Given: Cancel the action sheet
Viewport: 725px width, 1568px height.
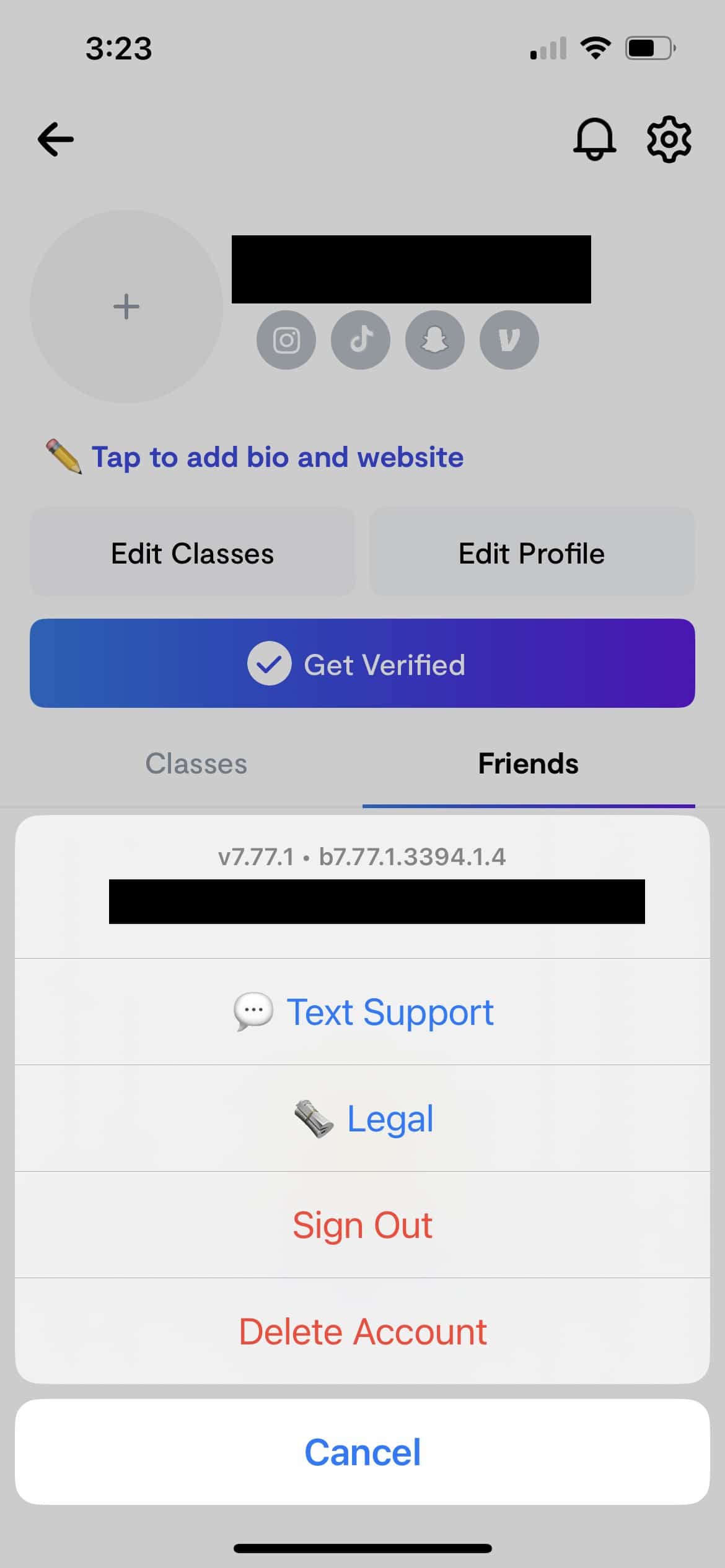Looking at the screenshot, I should pyautogui.click(x=362, y=1452).
